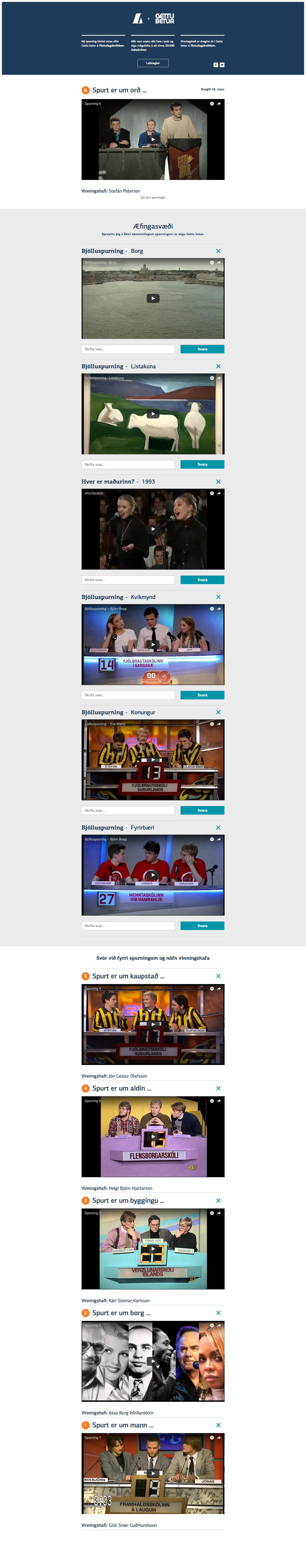Submit answer with Svara under Fyrirbæri video
The height and width of the screenshot is (1568, 306).
coord(202,925)
